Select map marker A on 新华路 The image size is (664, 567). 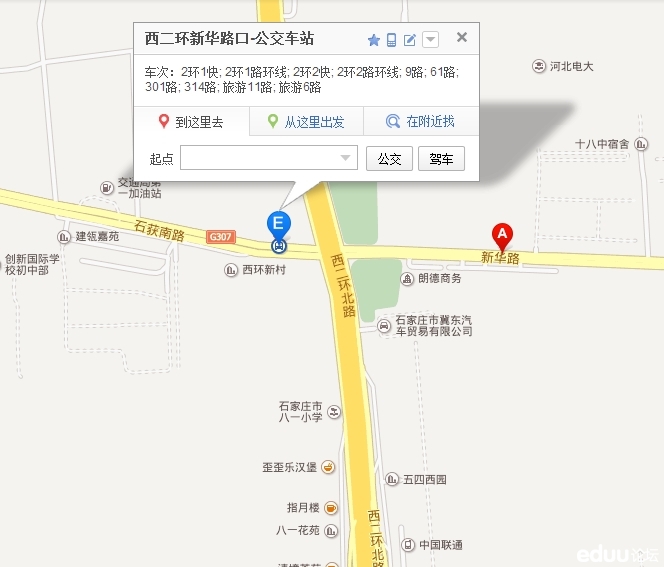point(503,235)
